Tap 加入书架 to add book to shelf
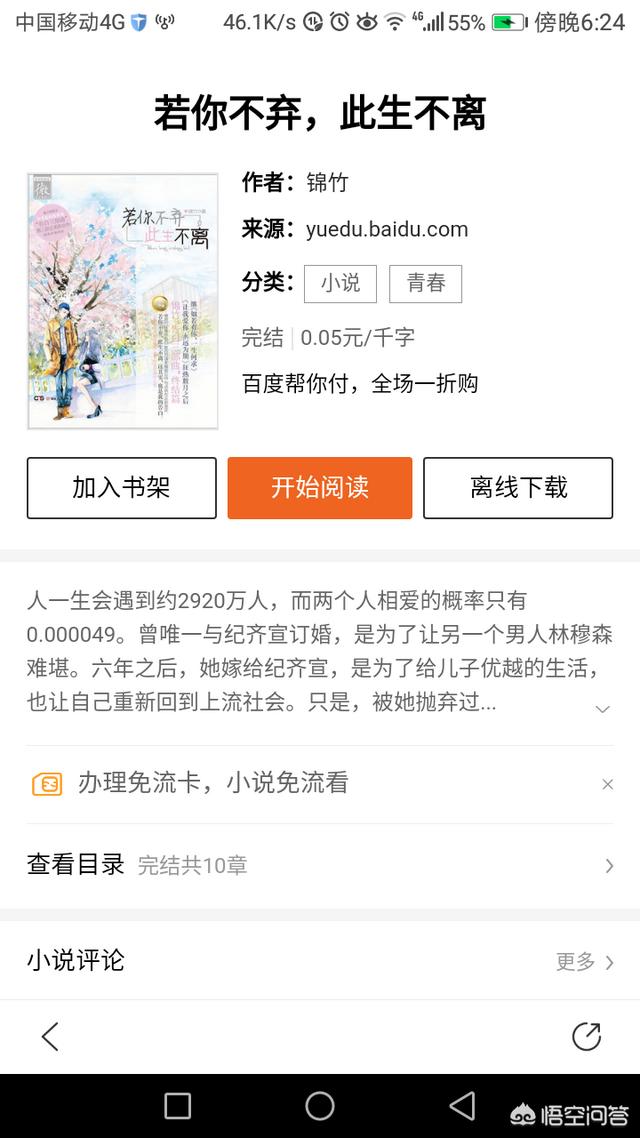This screenshot has height=1138, width=640. click(x=122, y=488)
